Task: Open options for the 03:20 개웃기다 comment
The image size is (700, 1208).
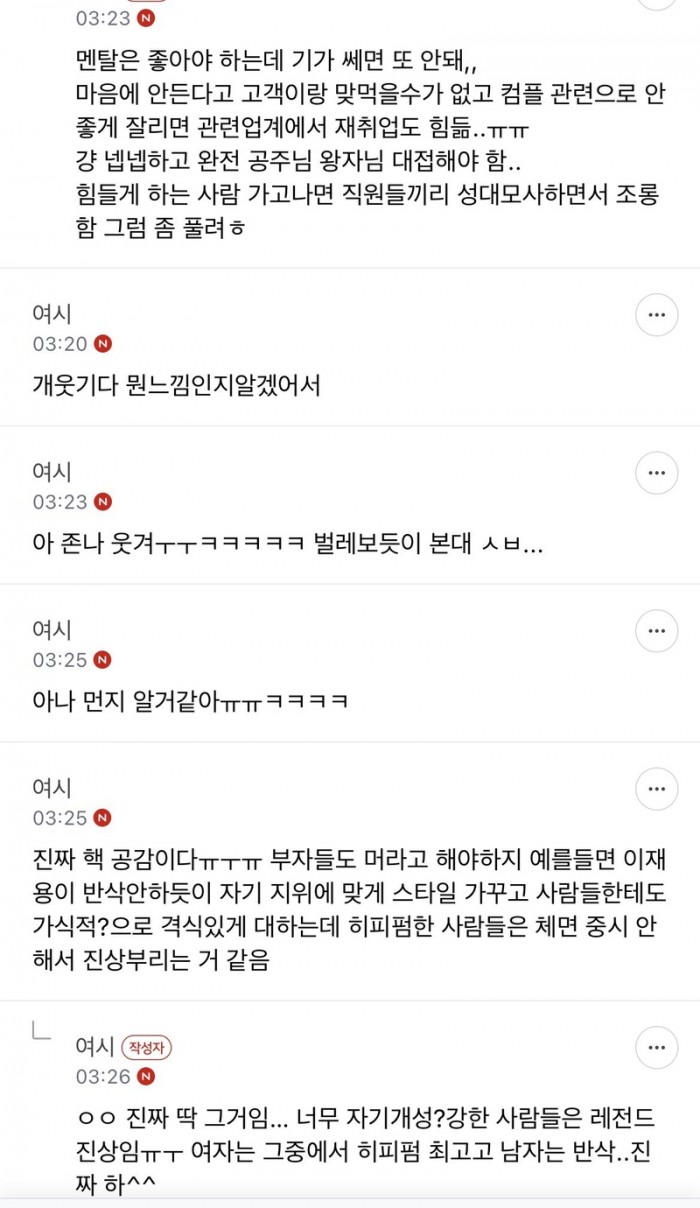Action: 657,315
